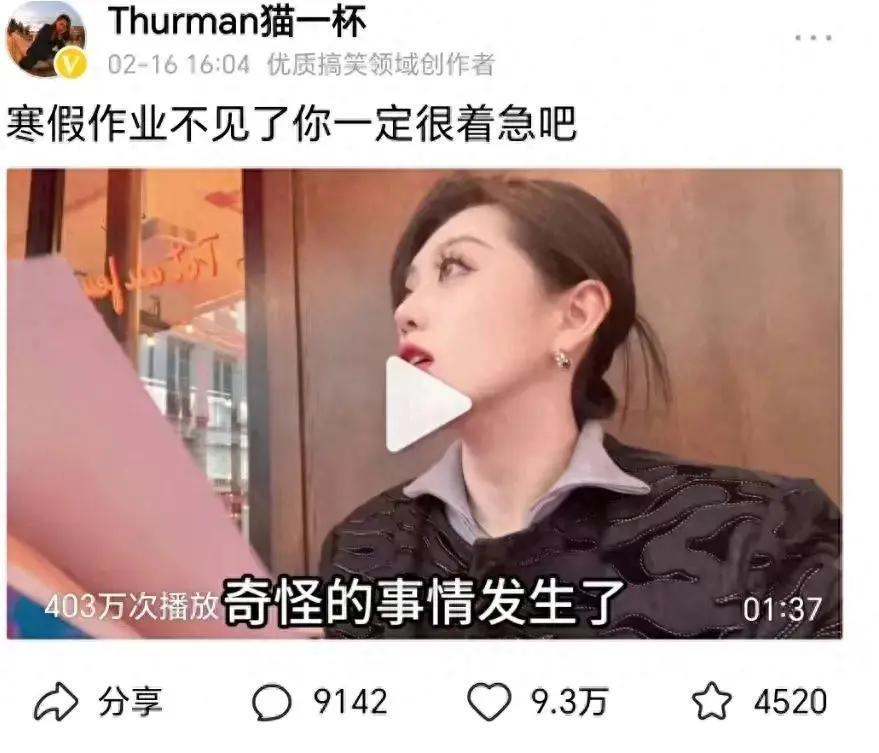Open the post's three-dot overflow menu

[812, 38]
